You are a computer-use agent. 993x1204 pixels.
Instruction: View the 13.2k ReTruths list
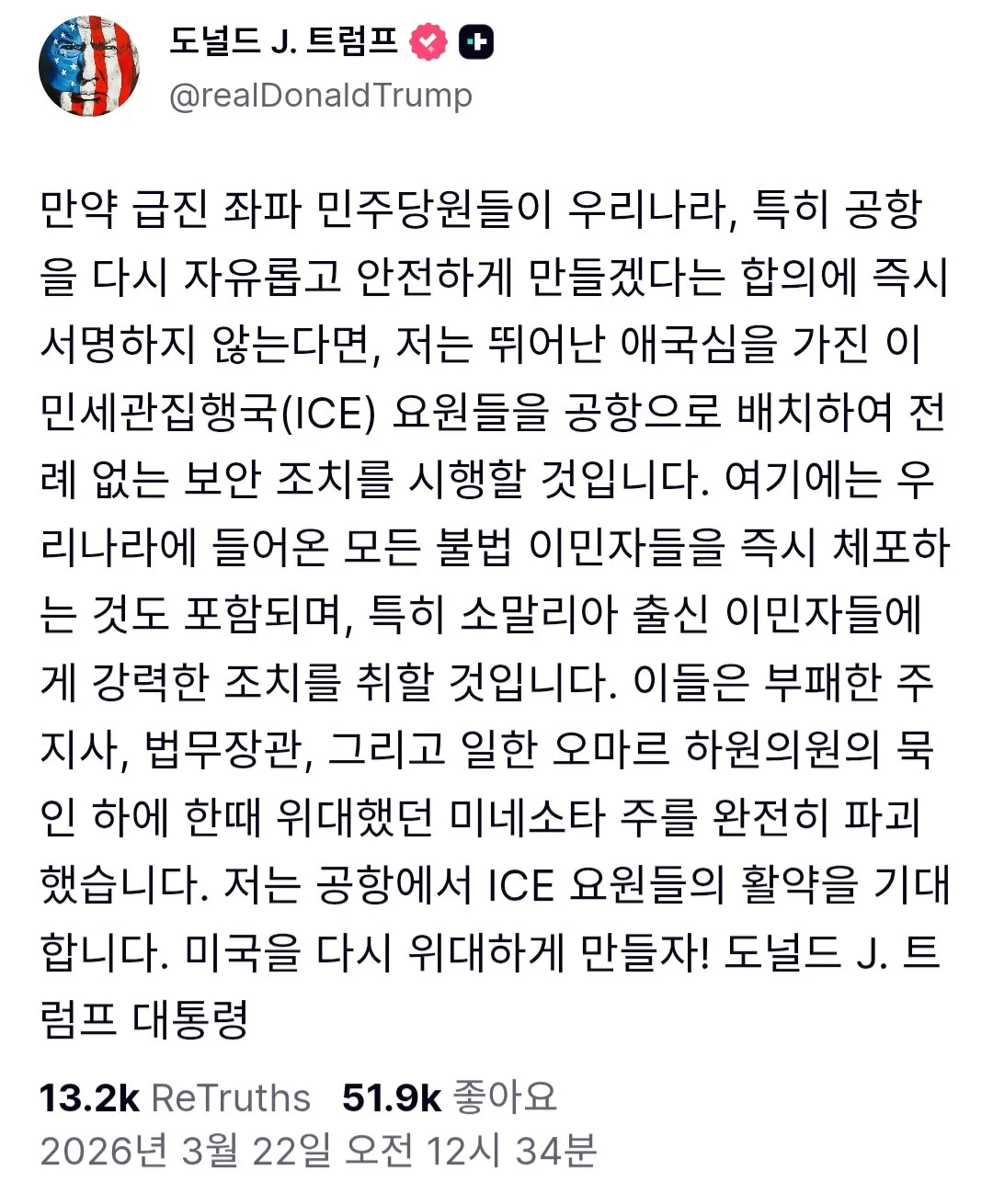tap(175, 1097)
